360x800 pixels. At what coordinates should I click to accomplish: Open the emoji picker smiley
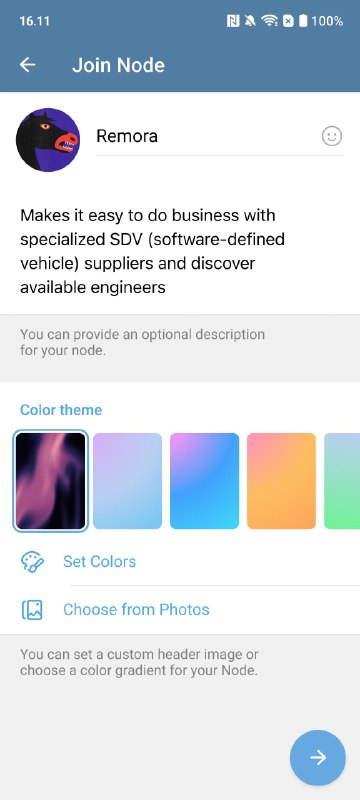[332, 136]
